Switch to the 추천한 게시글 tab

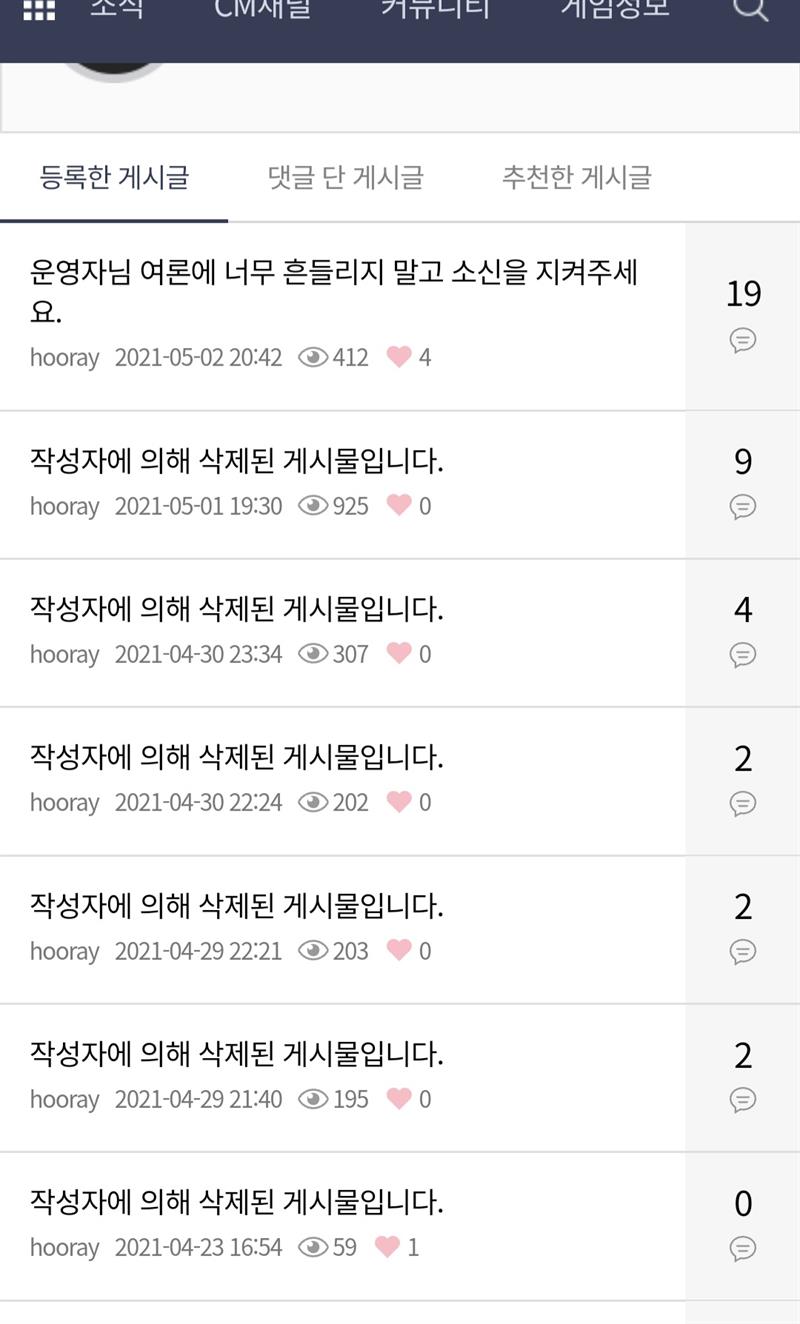pyautogui.click(x=576, y=178)
